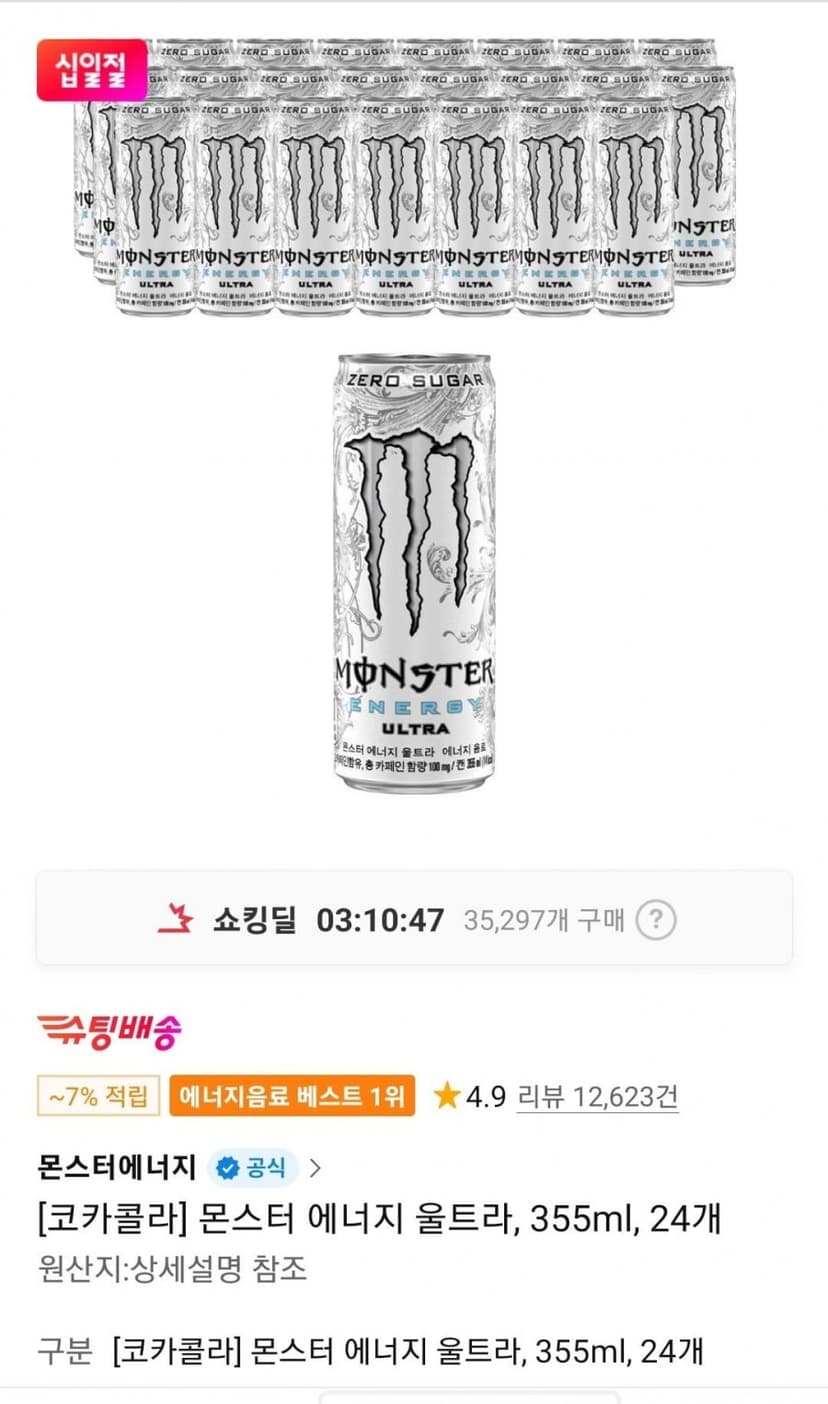Open the 몬스터에너지 official brand store
The height and width of the screenshot is (1404, 828).
(x=180, y=1166)
